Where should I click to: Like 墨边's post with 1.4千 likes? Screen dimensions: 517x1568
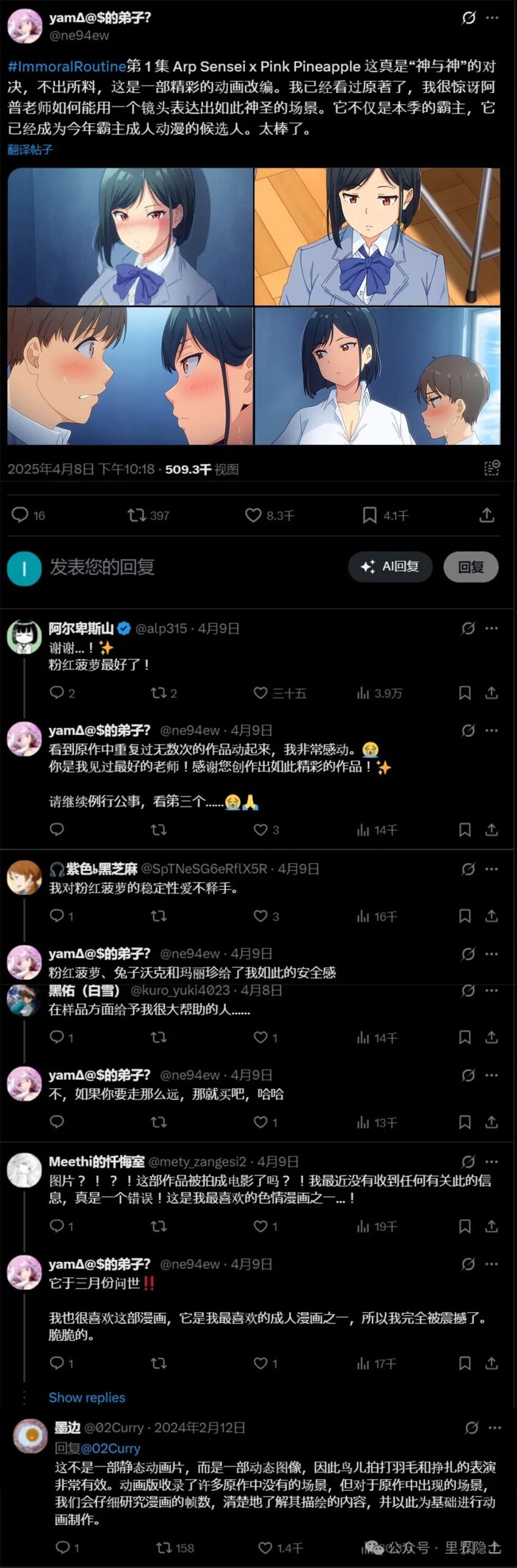pos(265,1547)
